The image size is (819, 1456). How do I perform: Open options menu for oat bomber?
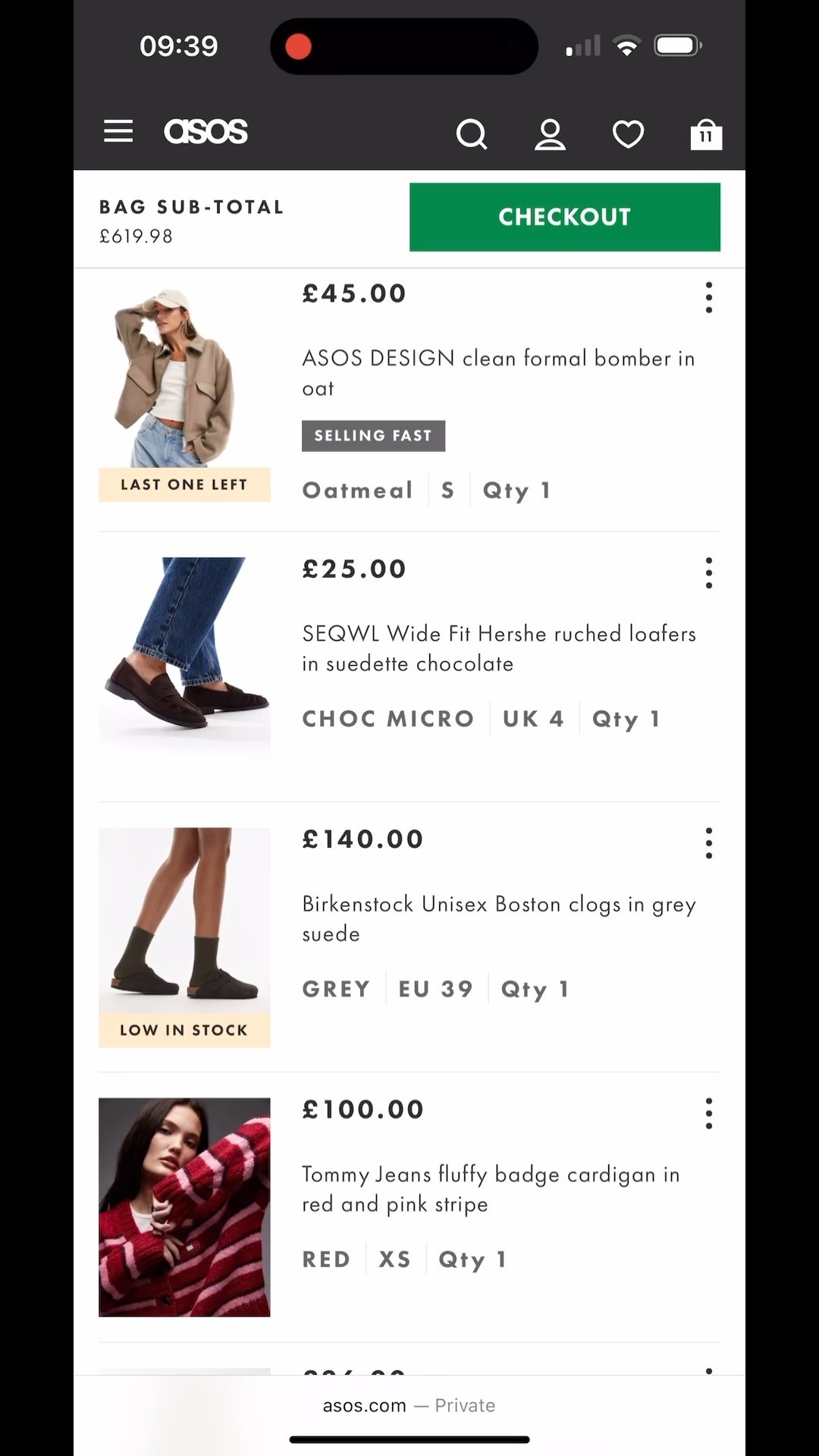tap(709, 297)
